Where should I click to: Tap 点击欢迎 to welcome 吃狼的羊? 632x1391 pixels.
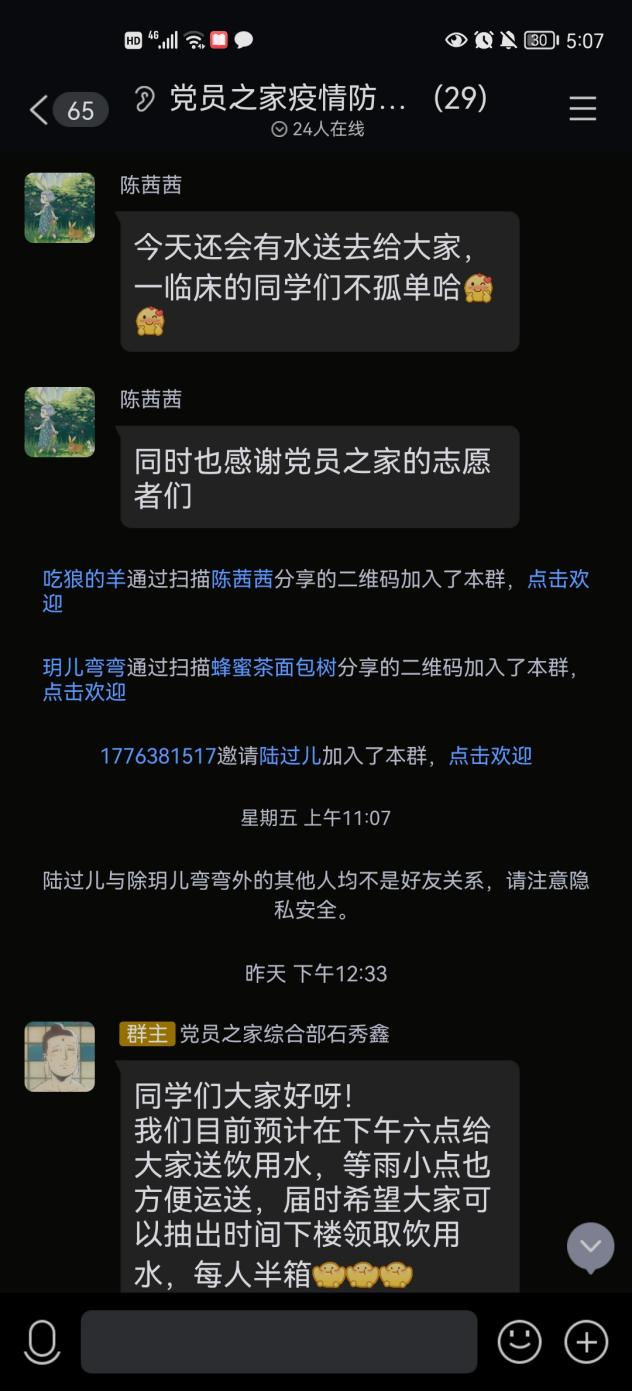click(x=557, y=580)
